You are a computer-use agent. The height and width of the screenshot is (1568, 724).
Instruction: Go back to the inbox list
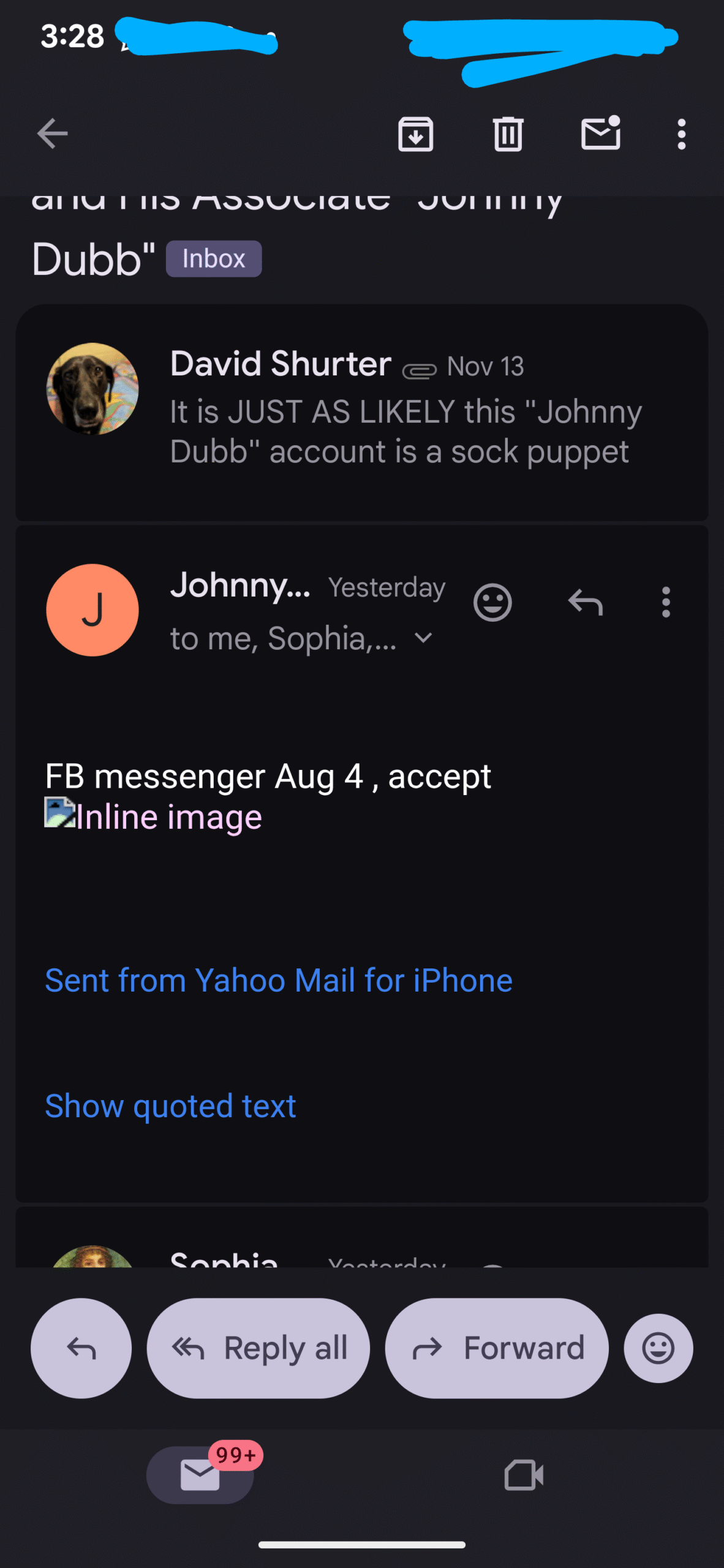coord(52,134)
